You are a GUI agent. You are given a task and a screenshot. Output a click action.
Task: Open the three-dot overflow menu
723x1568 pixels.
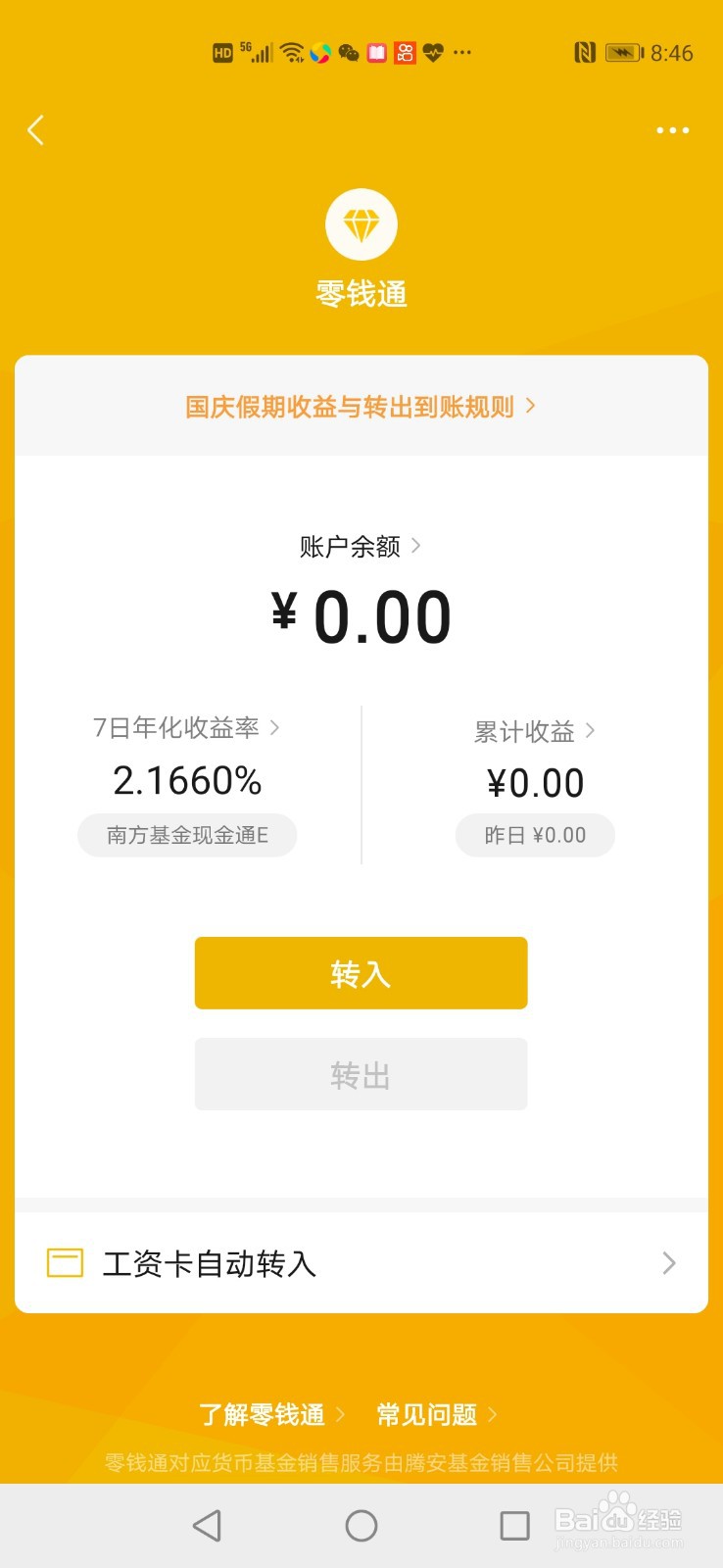[672, 130]
